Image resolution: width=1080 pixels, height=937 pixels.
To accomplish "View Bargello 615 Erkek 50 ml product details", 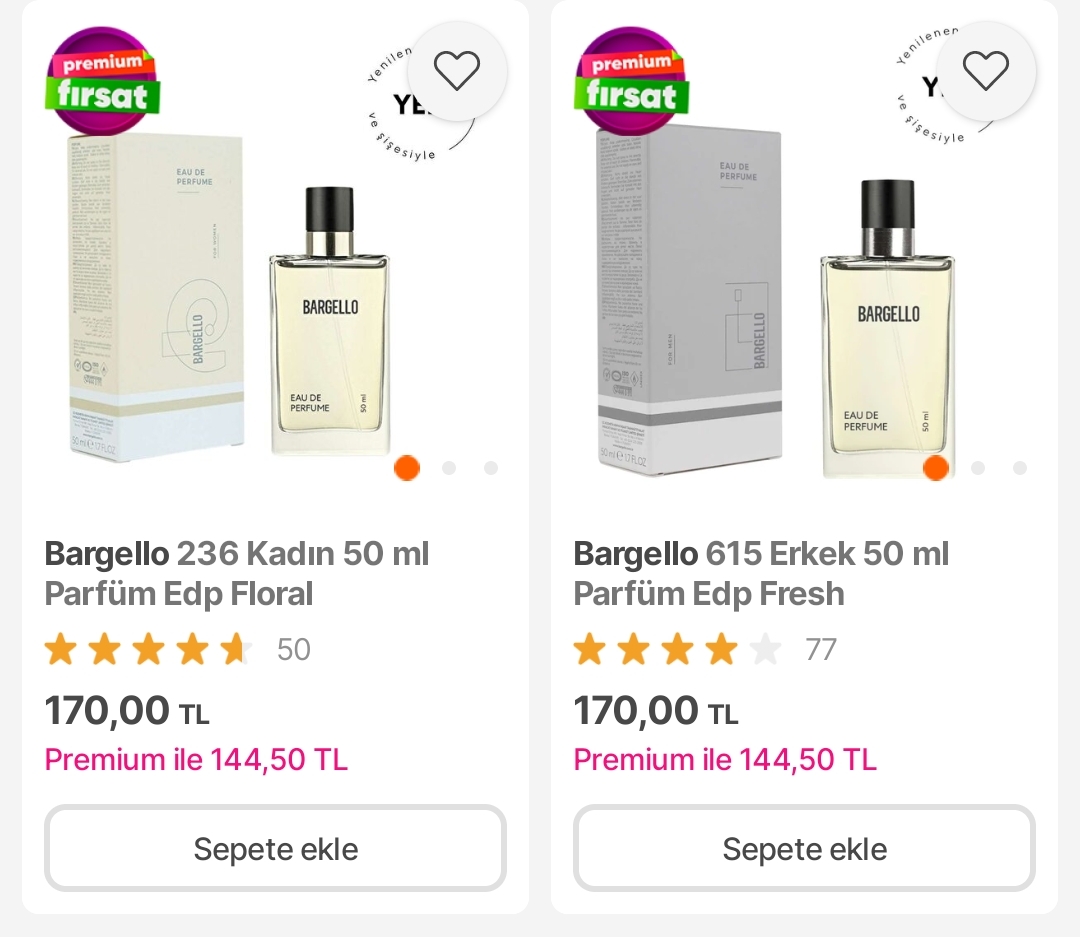I will coord(760,573).
